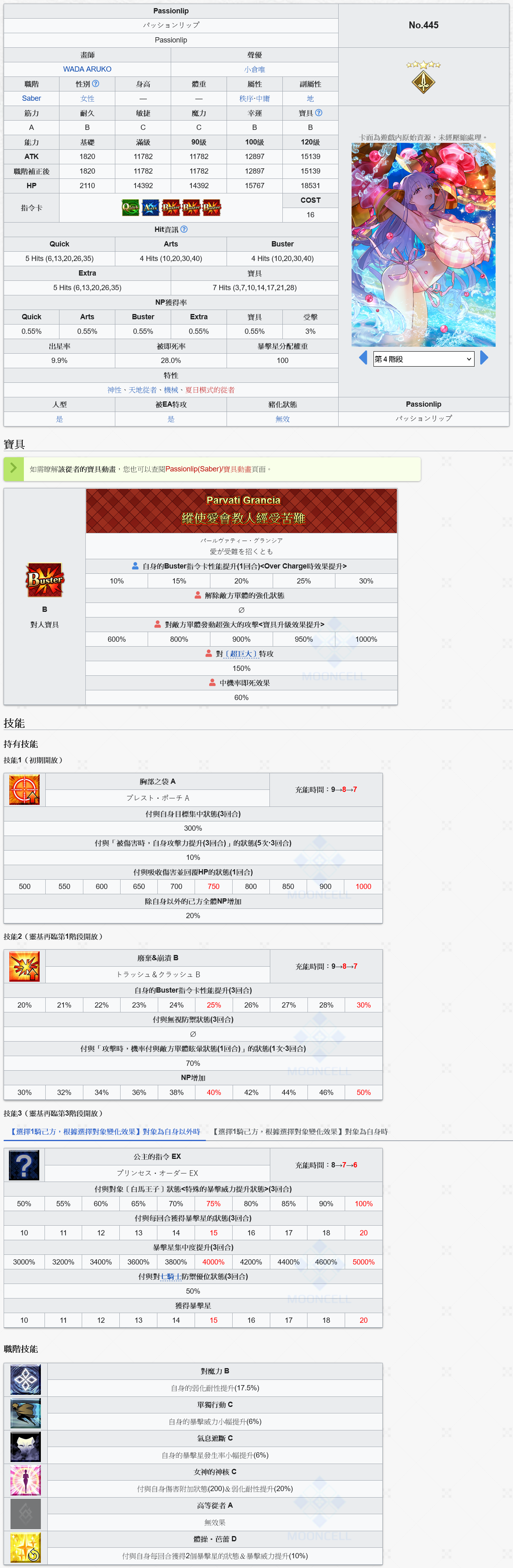Switch to the 對象為自身時 skill tab
513x1568 pixels.
300,1131
